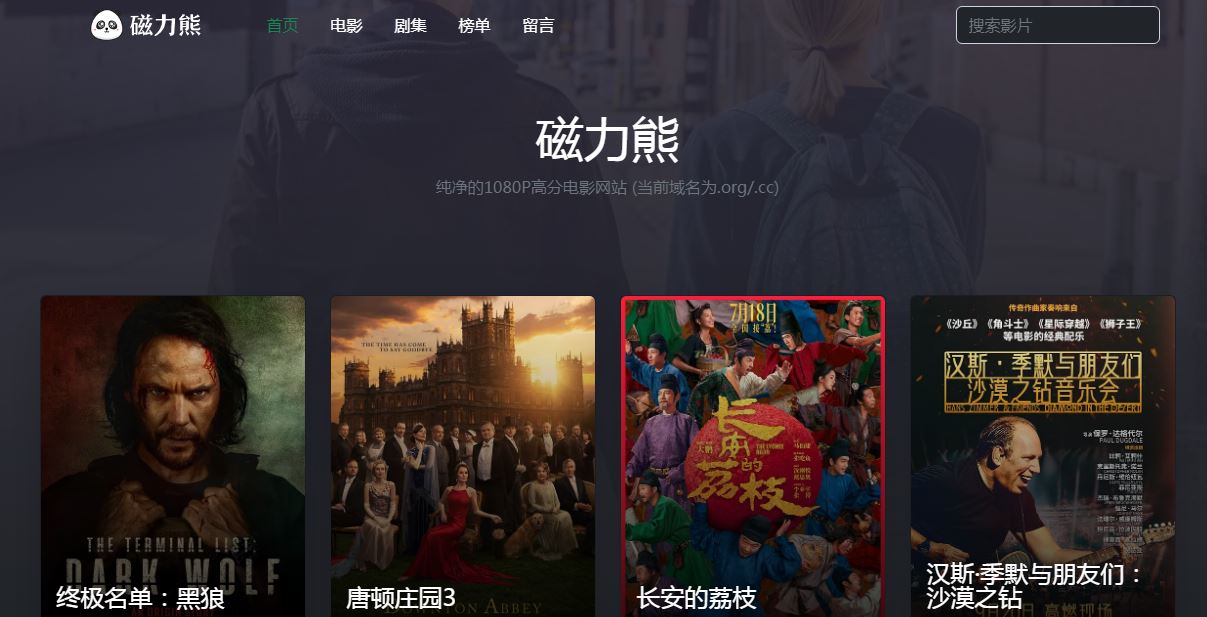Tap the 磁力熊 panda logo
Screen dimensions: 1207x617
pyautogui.click(x=107, y=25)
